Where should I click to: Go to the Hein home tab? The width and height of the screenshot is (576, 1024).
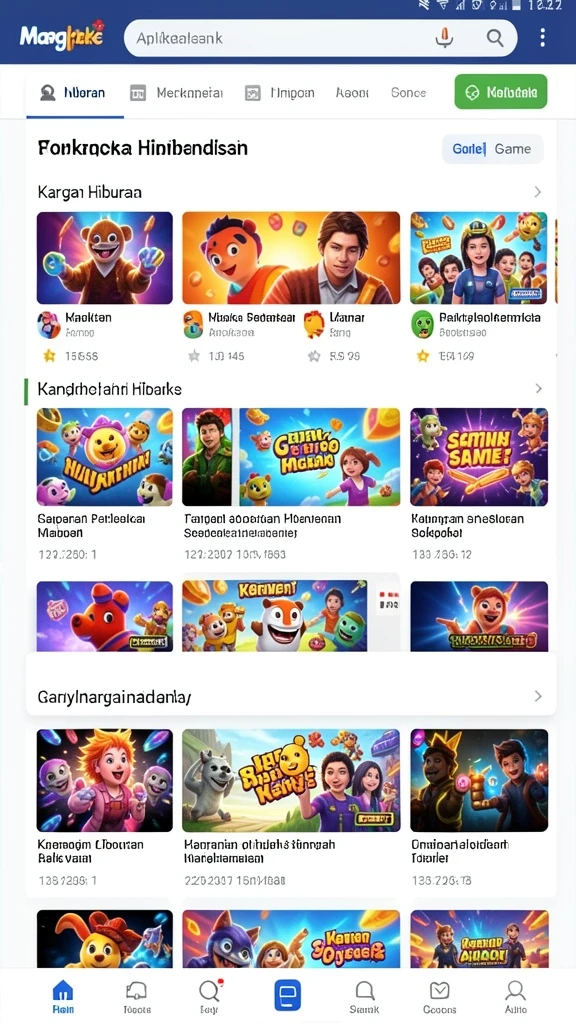tap(63, 997)
